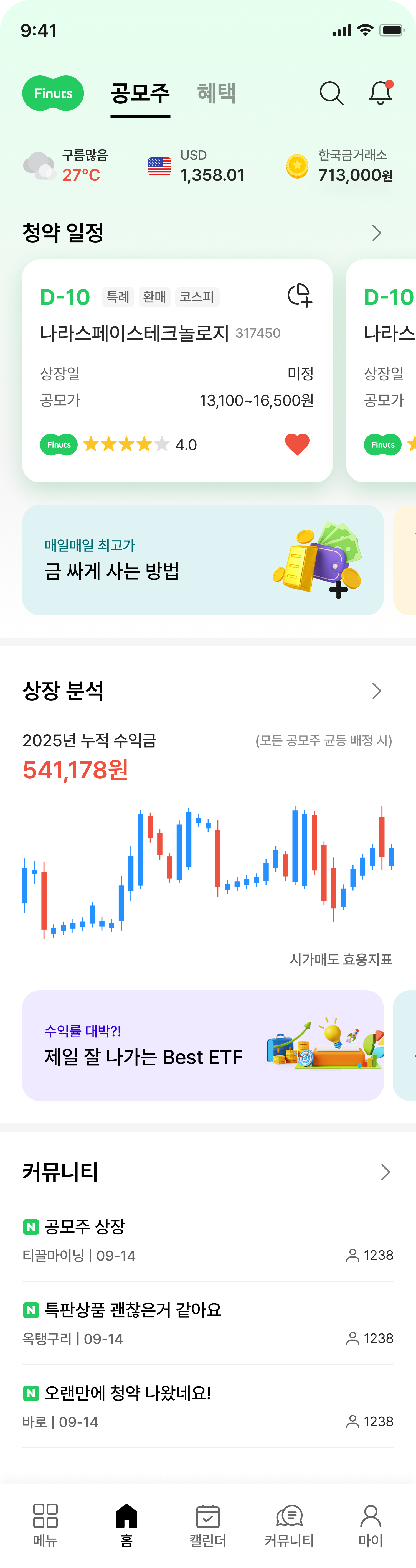Go to the 홈 tab
Viewport: 416px width, 1568px height.
(126, 1525)
